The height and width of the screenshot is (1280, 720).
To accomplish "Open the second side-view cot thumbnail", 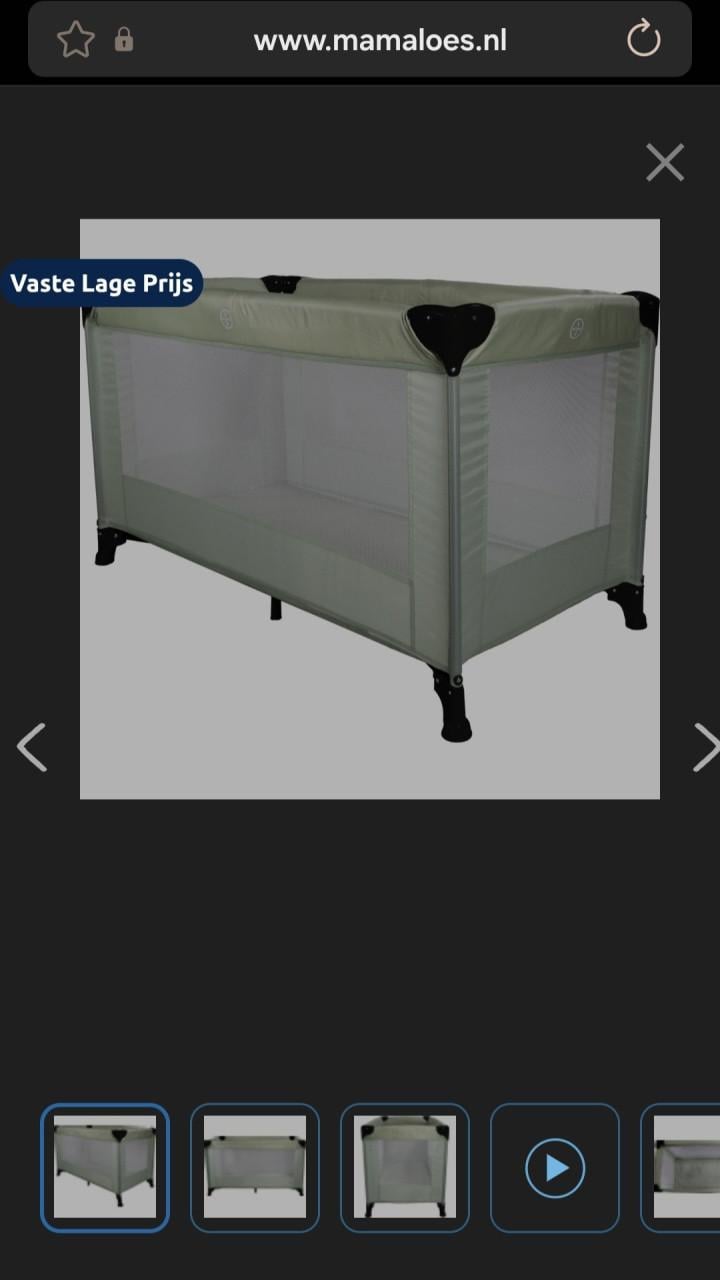I will click(x=255, y=1167).
